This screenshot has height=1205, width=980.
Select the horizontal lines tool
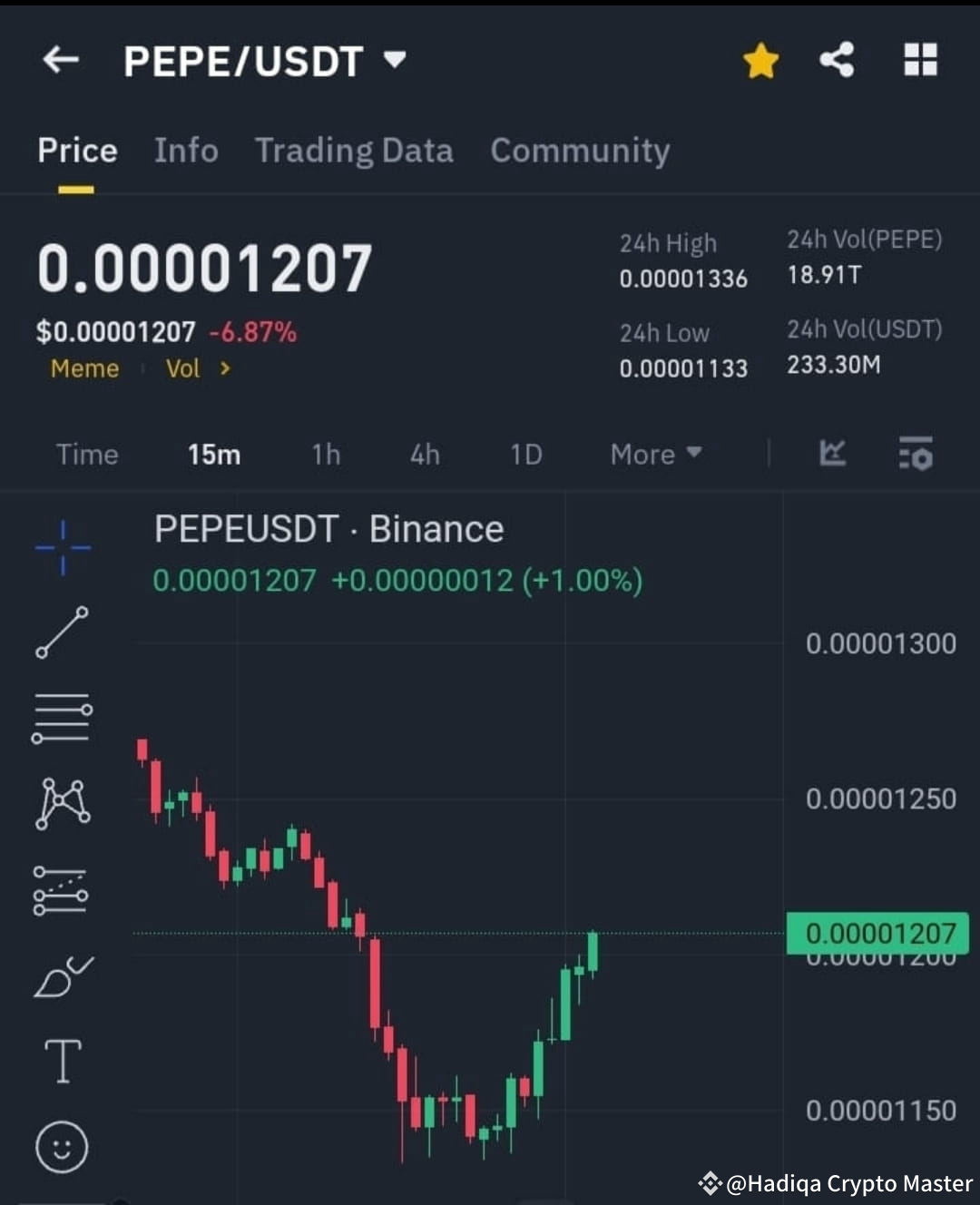click(61, 719)
